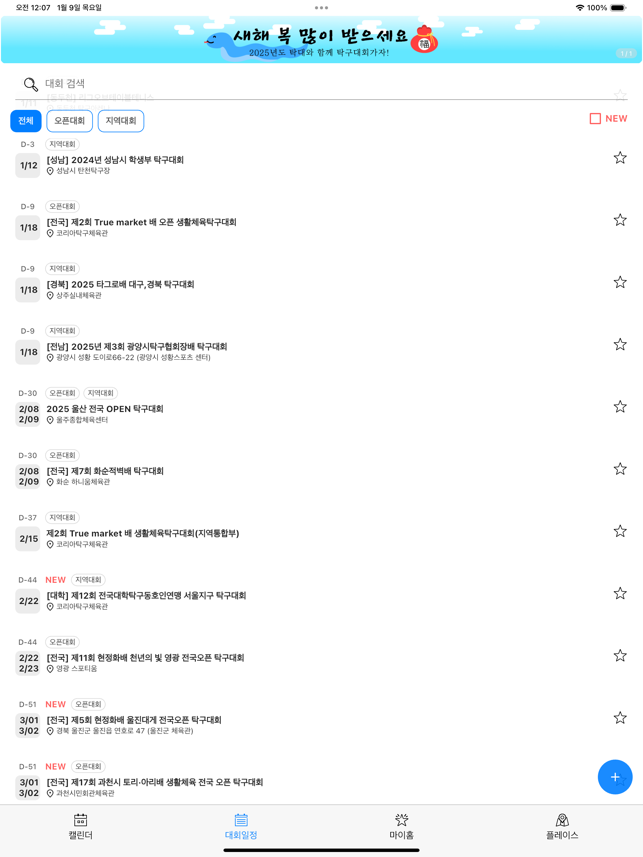Open 2025 타그로배 대구,경북 탁구대회
The height and width of the screenshot is (857, 643).
click(x=120, y=285)
